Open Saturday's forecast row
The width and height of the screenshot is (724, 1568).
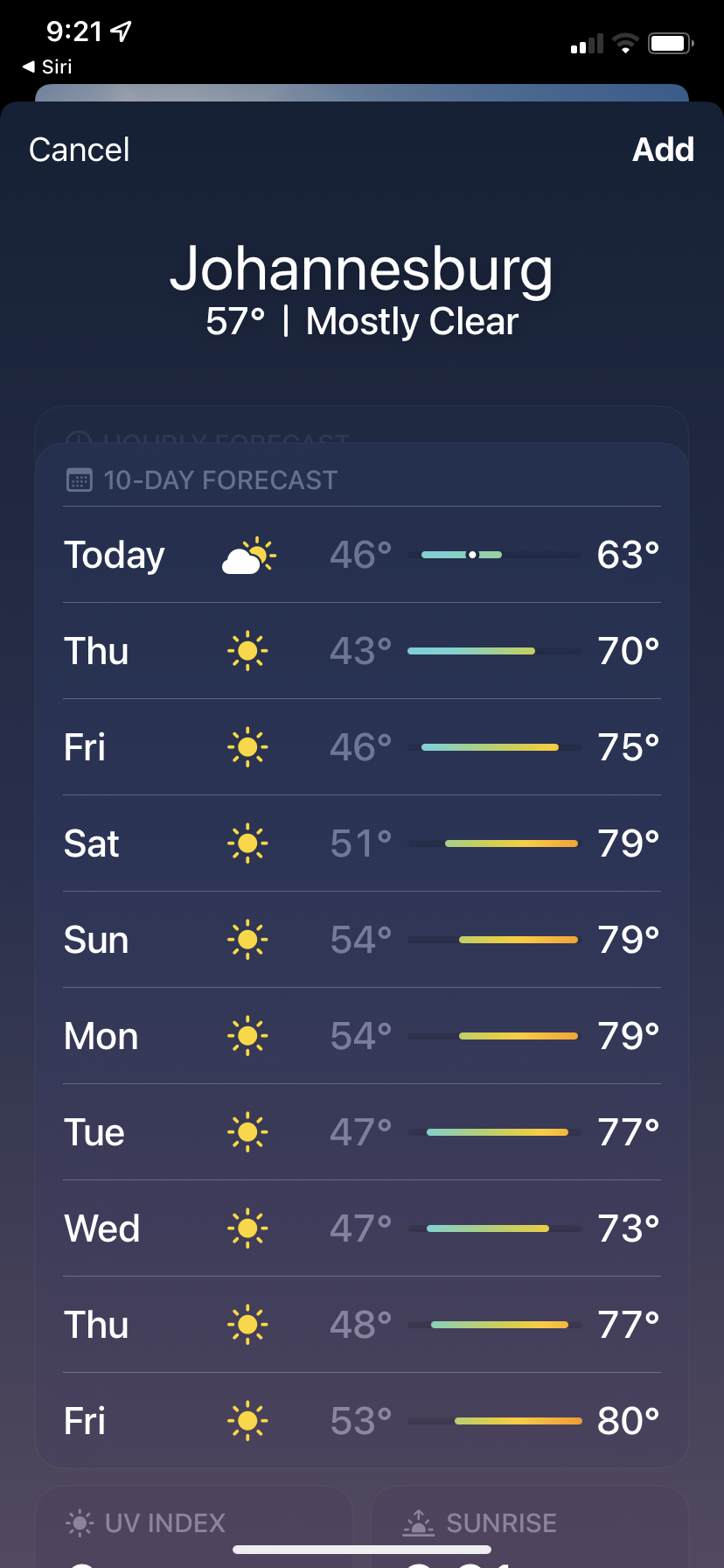pos(361,843)
